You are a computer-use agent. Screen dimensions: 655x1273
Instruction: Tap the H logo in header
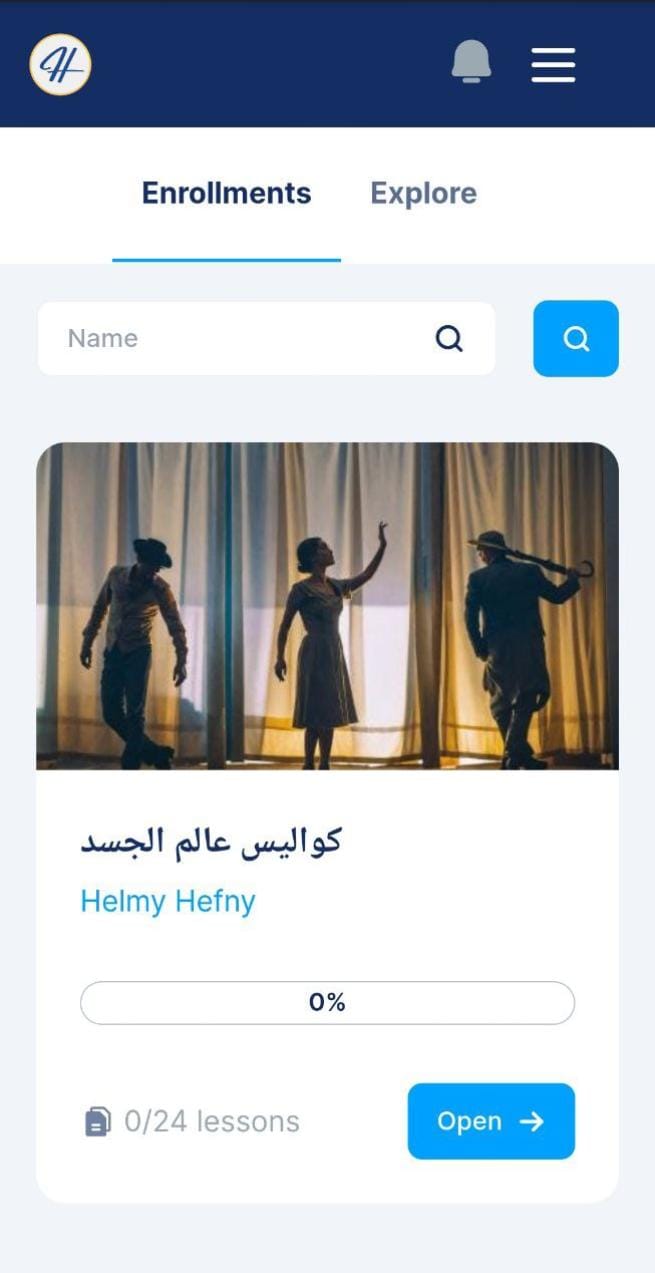tap(60, 64)
